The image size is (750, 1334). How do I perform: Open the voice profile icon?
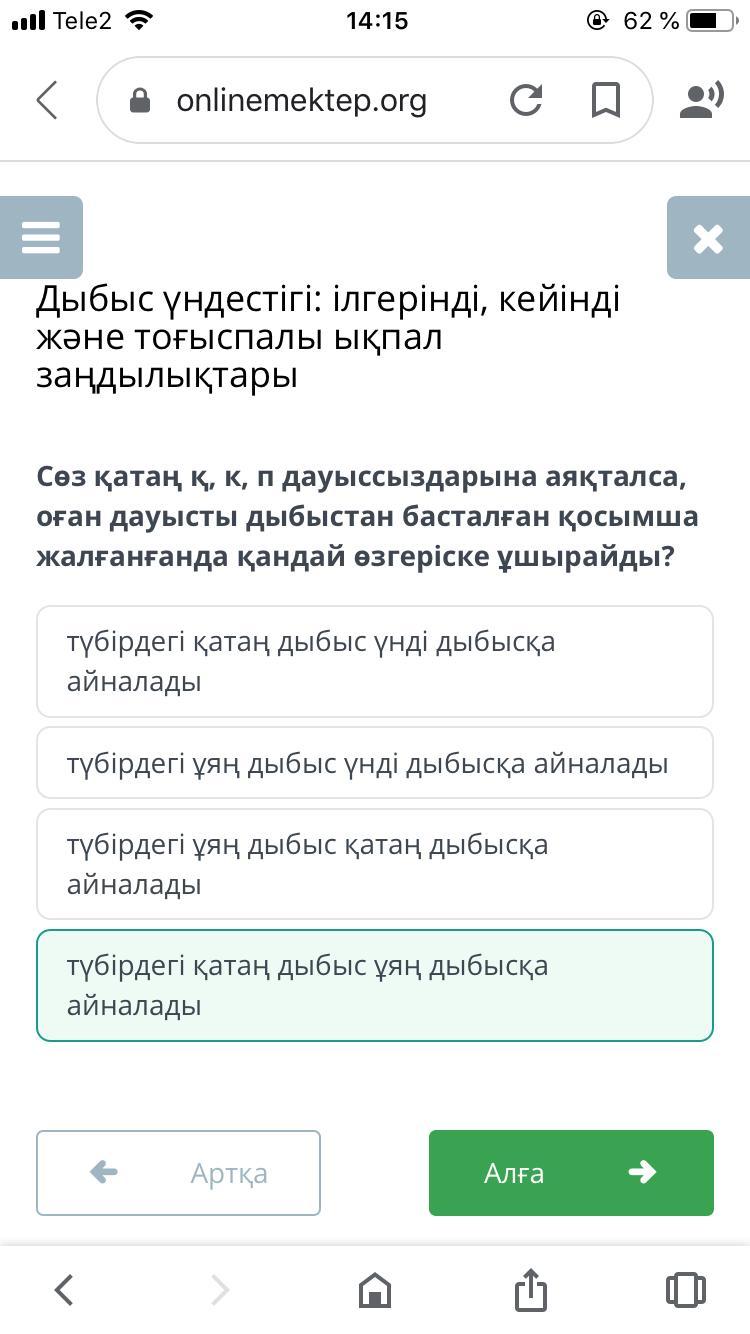coord(701,100)
